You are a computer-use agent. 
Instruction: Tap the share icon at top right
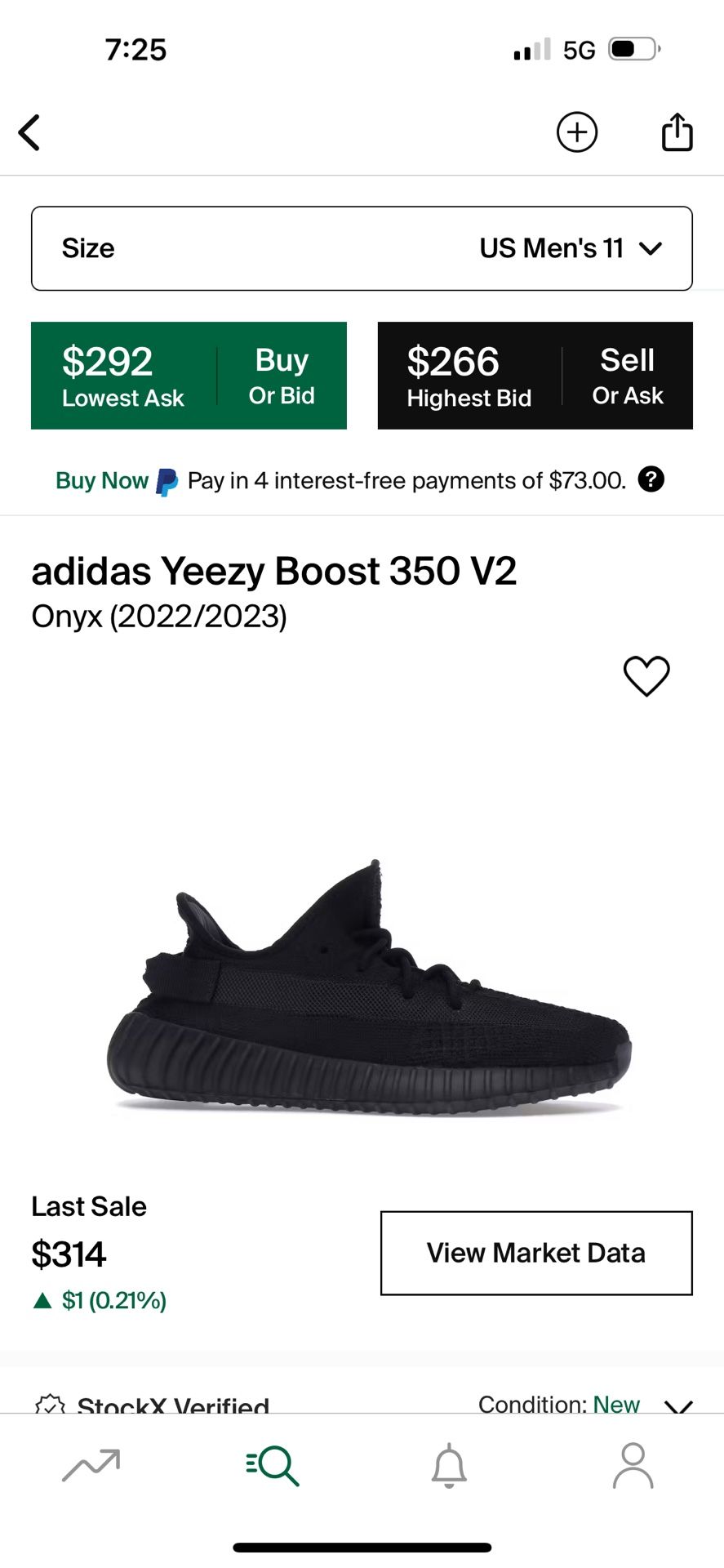click(x=677, y=131)
